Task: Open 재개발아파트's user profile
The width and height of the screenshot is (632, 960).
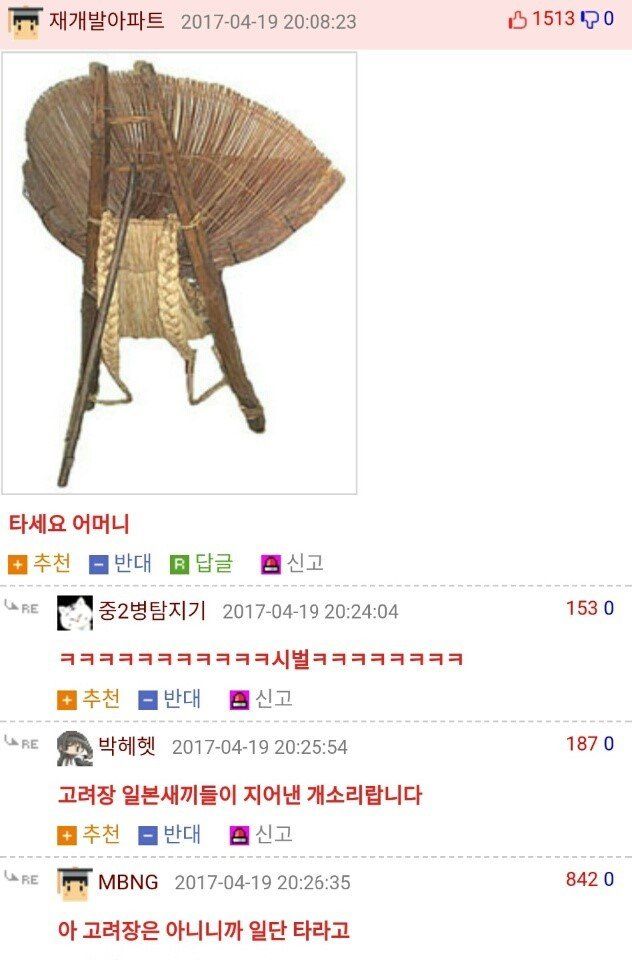Action: pyautogui.click(x=107, y=20)
